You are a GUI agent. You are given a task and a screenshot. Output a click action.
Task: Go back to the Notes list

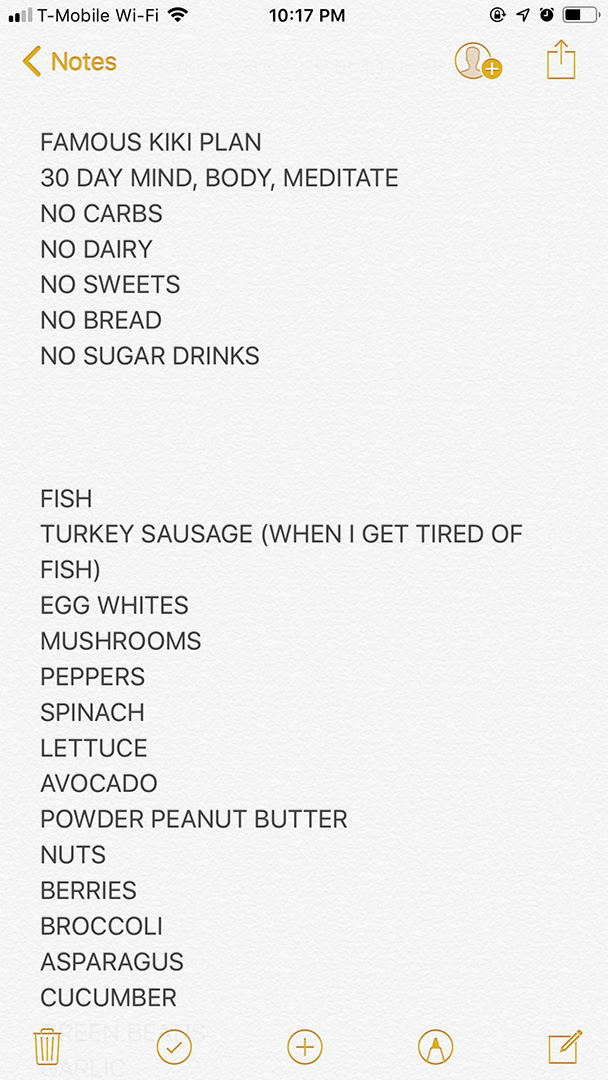tap(69, 62)
